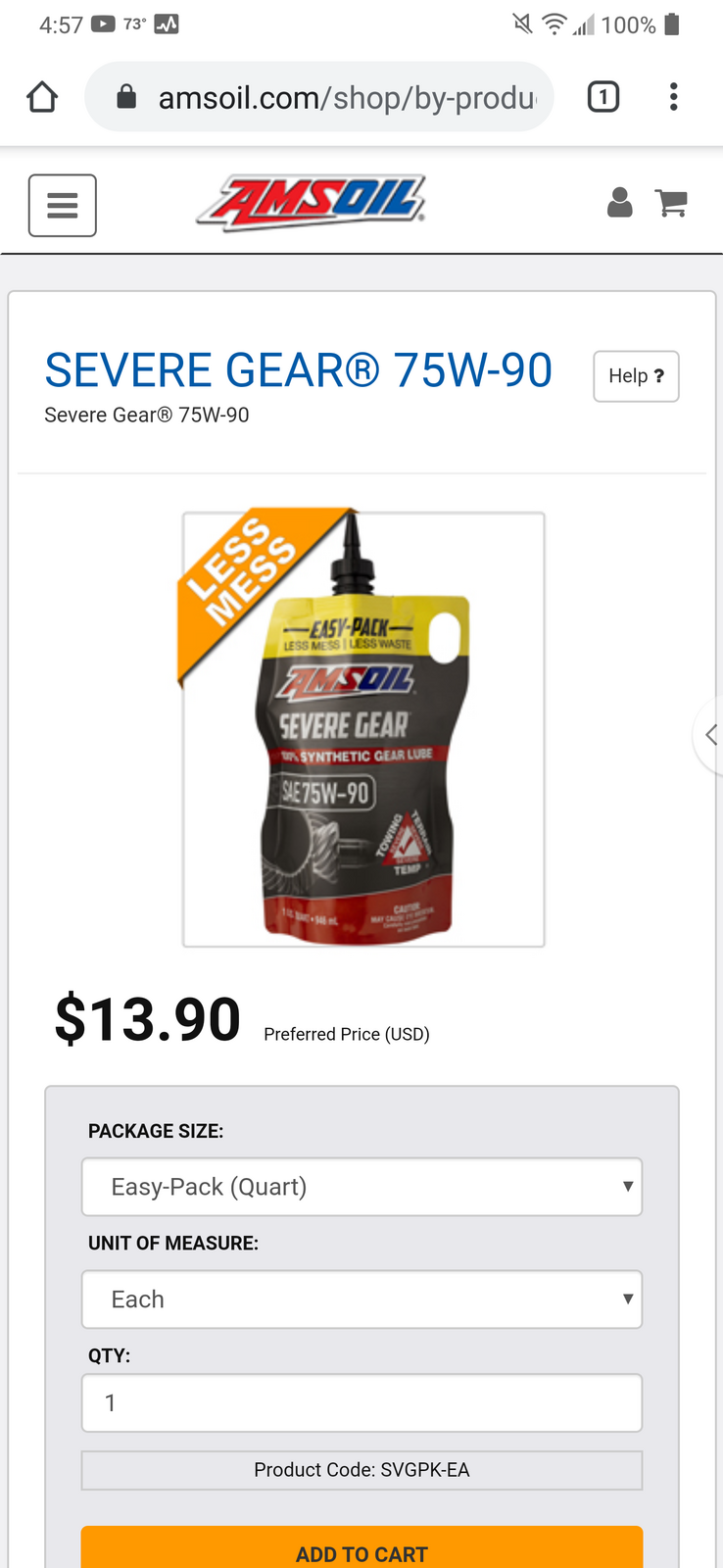Image resolution: width=723 pixels, height=1568 pixels.
Task: Focus the QTY input field
Action: coord(361,1403)
